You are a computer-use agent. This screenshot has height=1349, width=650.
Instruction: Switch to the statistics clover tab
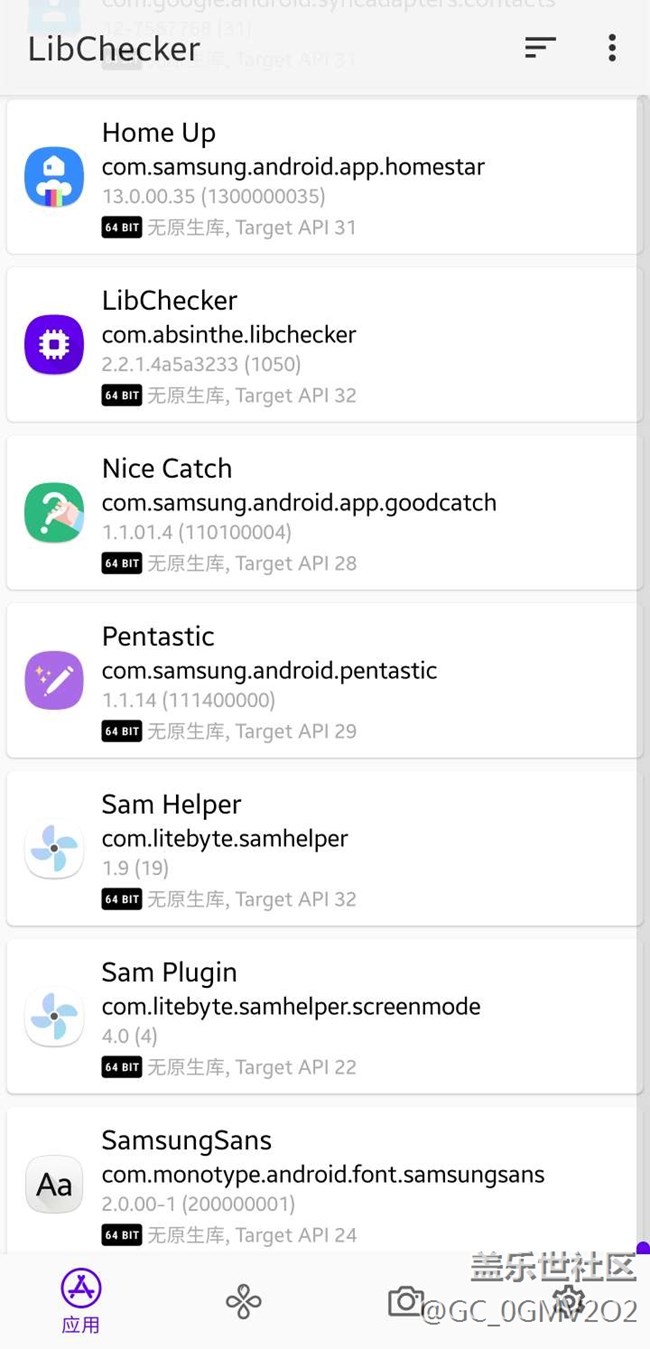[x=243, y=1301]
